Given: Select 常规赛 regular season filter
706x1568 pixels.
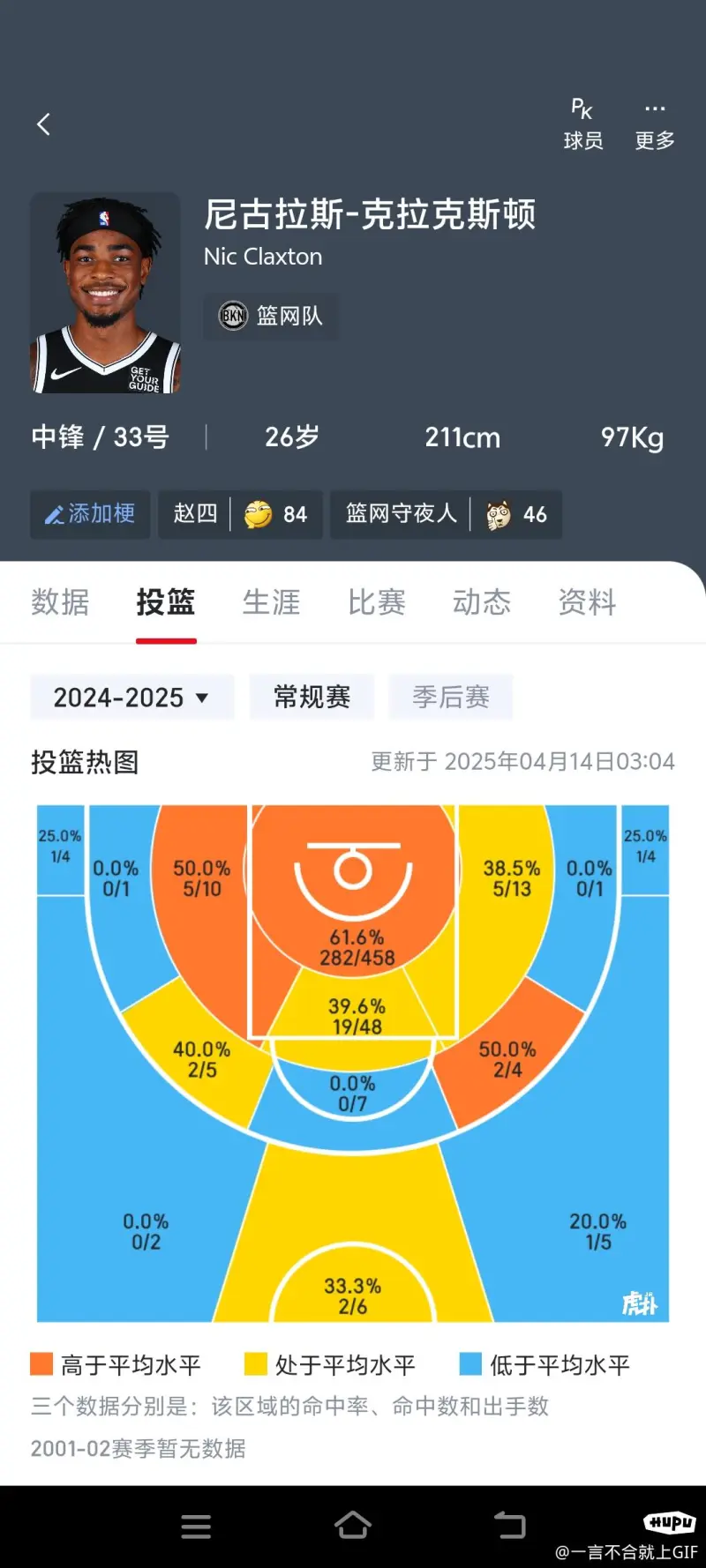Looking at the screenshot, I should point(312,698).
